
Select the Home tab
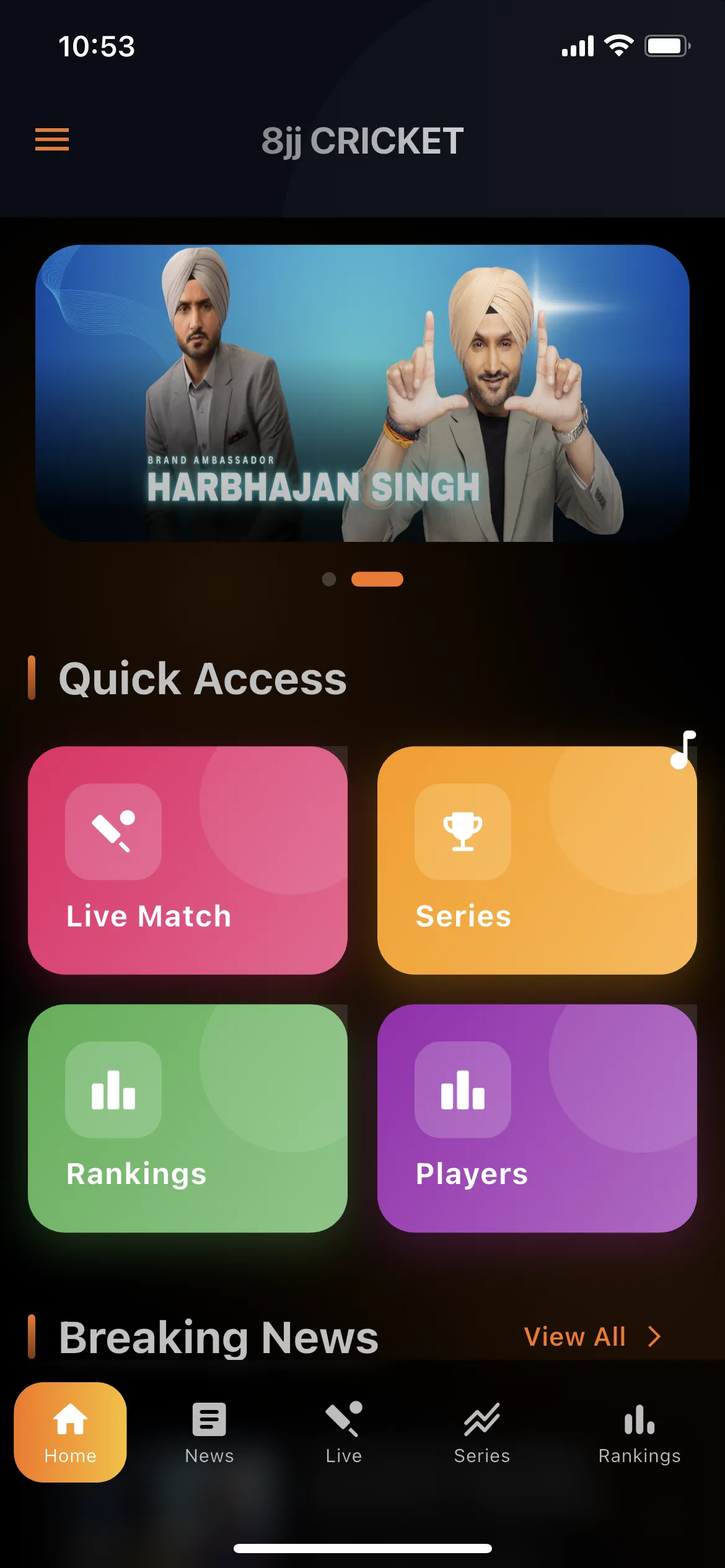coord(70,1432)
